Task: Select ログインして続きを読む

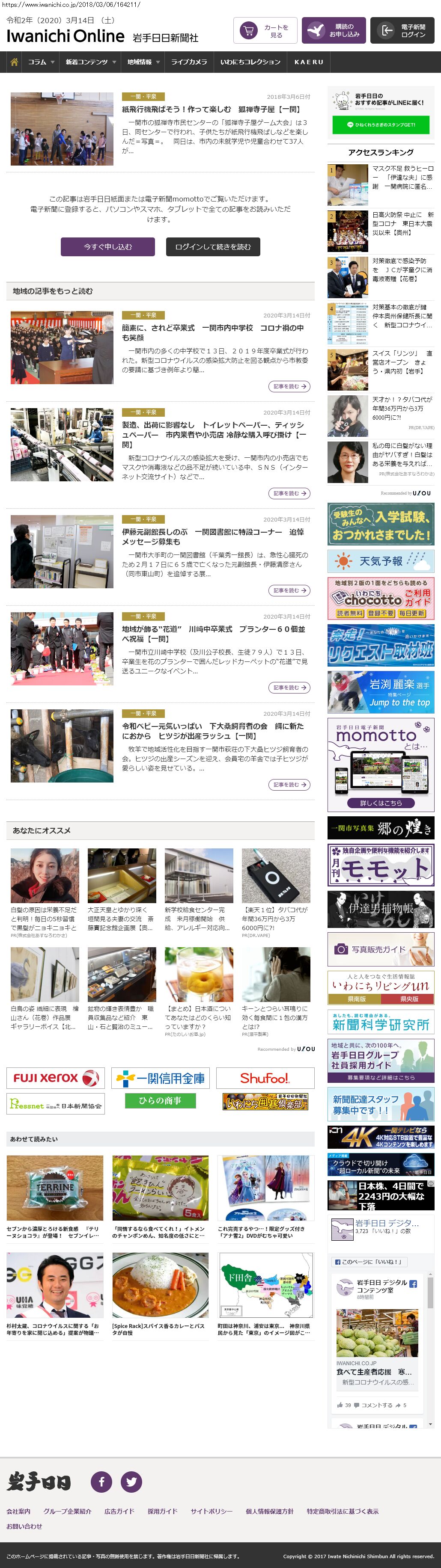Action: (x=213, y=246)
